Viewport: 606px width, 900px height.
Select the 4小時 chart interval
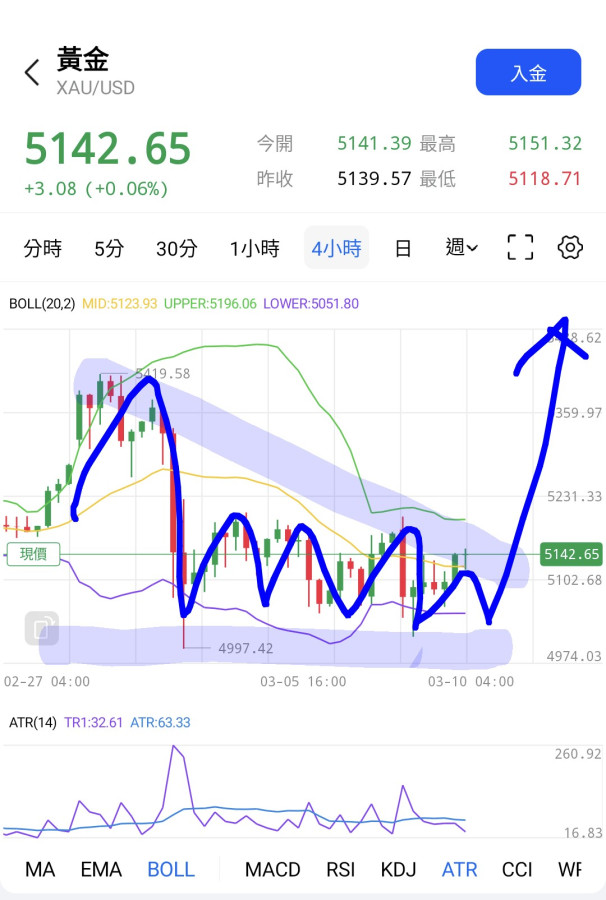point(336,248)
